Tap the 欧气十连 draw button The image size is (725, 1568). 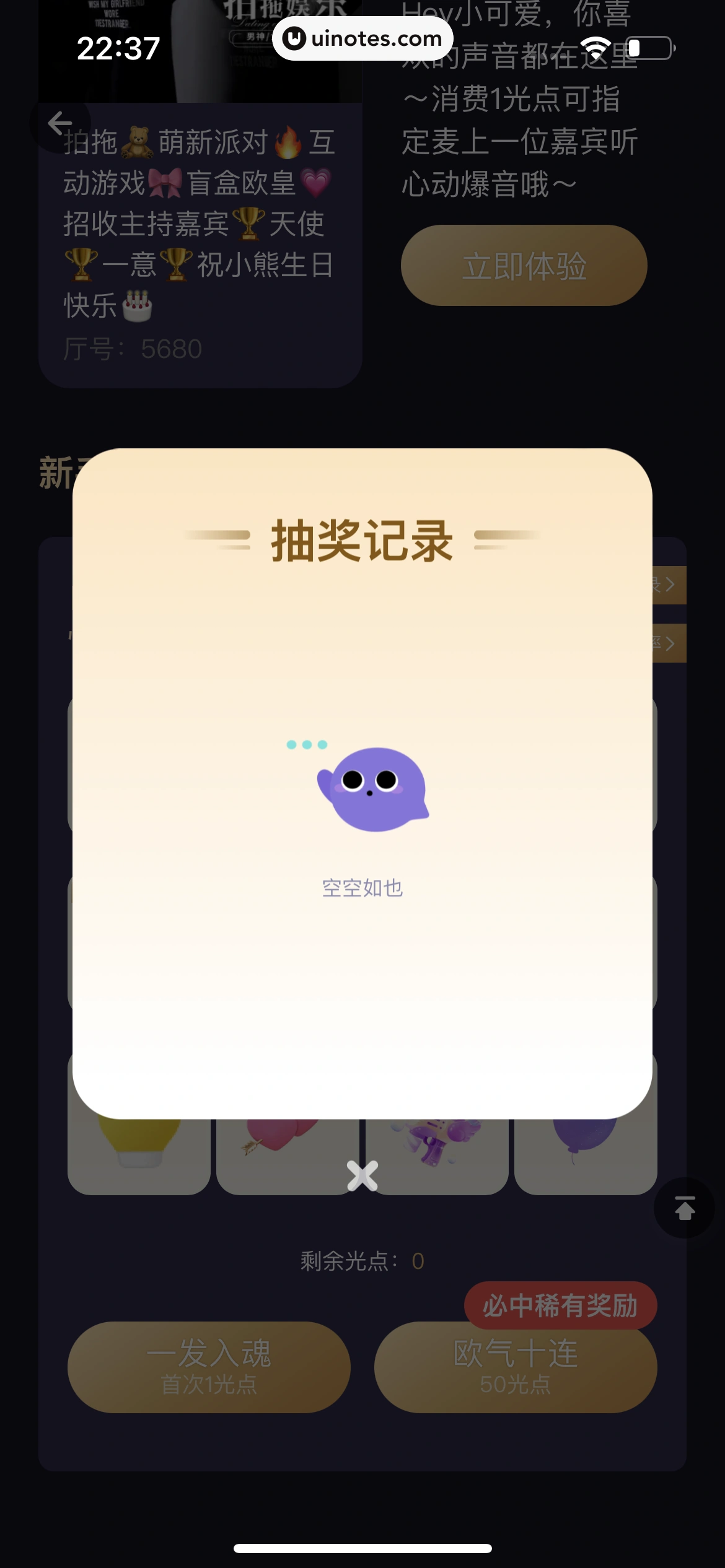(515, 1367)
